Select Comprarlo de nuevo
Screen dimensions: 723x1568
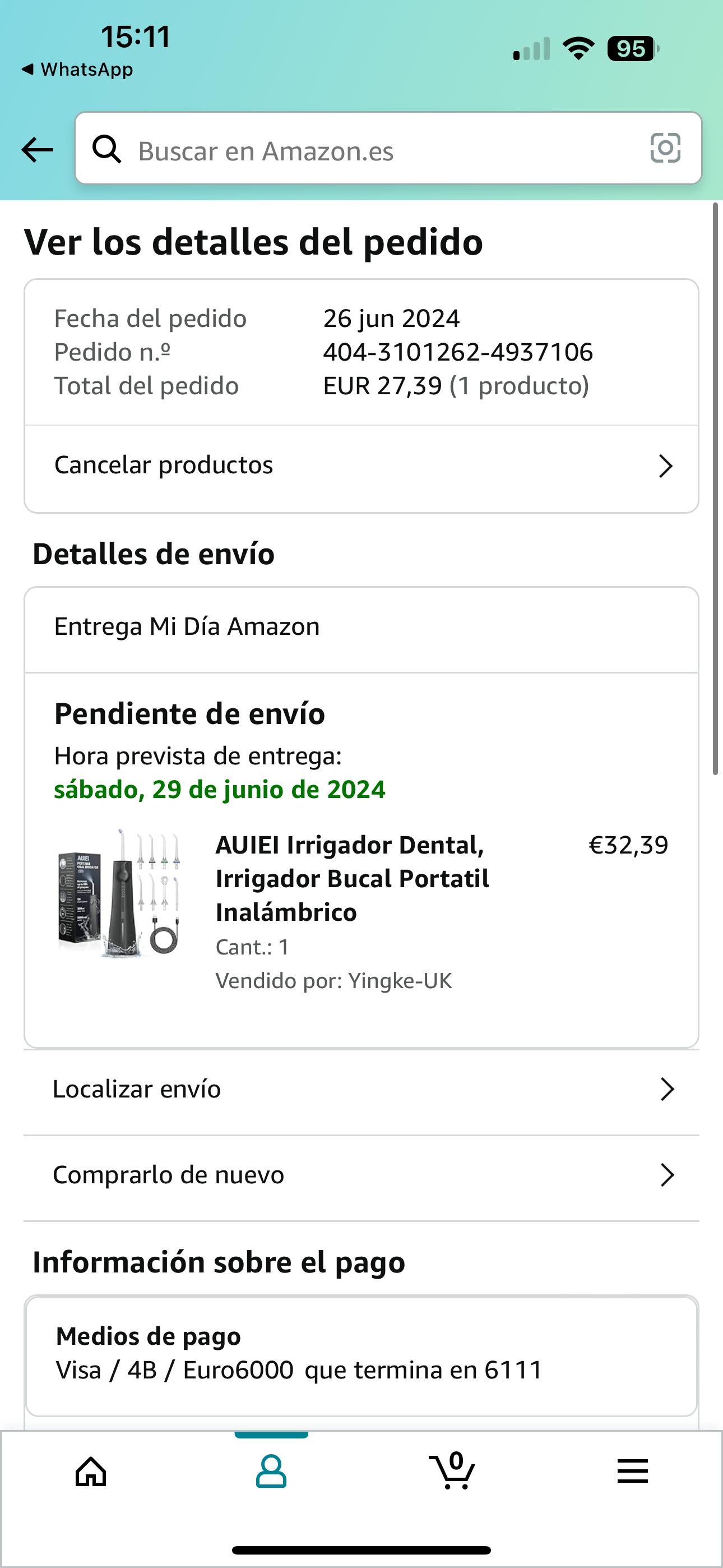tap(361, 1175)
